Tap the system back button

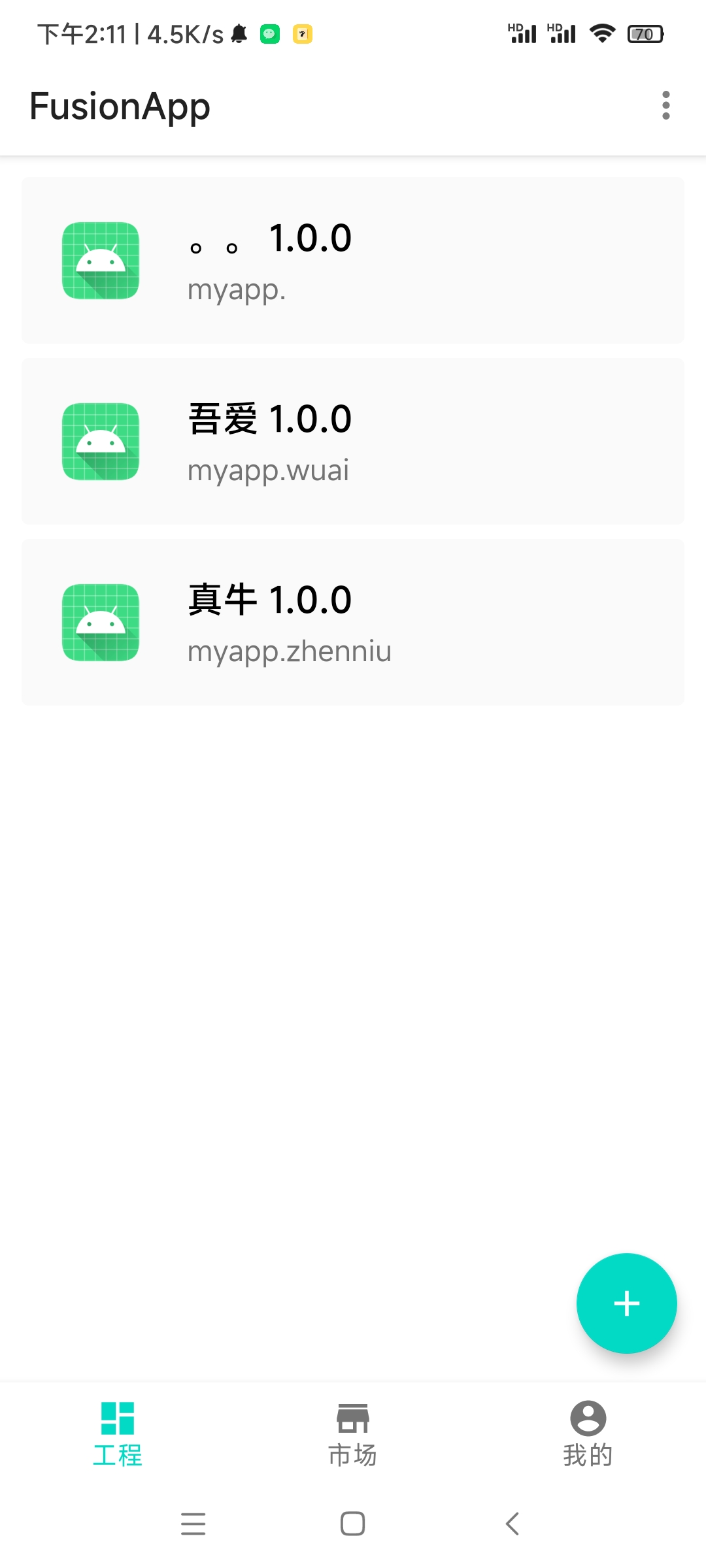point(513,1524)
